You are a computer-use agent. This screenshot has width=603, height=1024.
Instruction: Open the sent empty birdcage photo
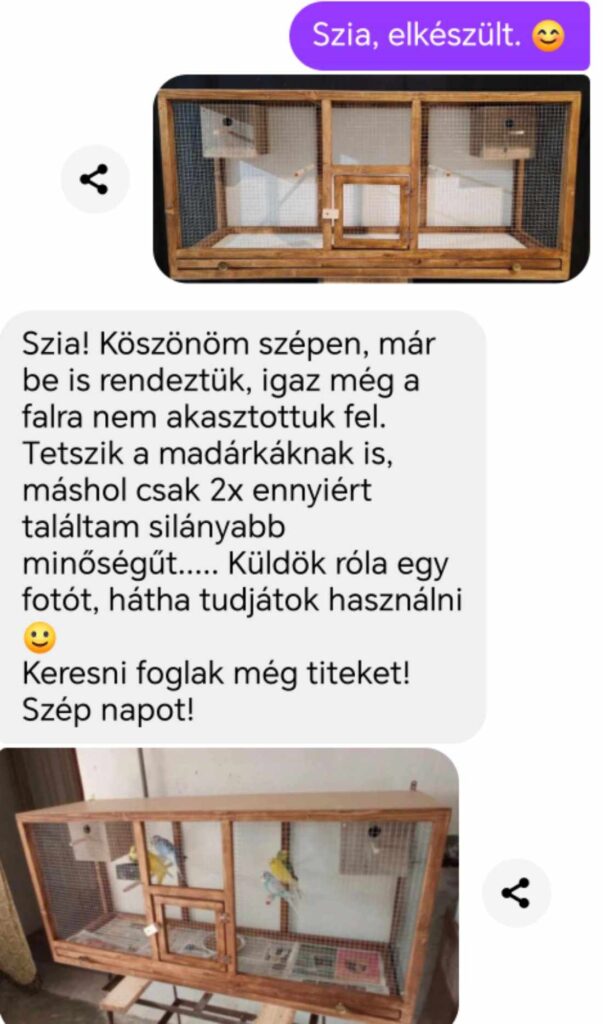coord(371,178)
